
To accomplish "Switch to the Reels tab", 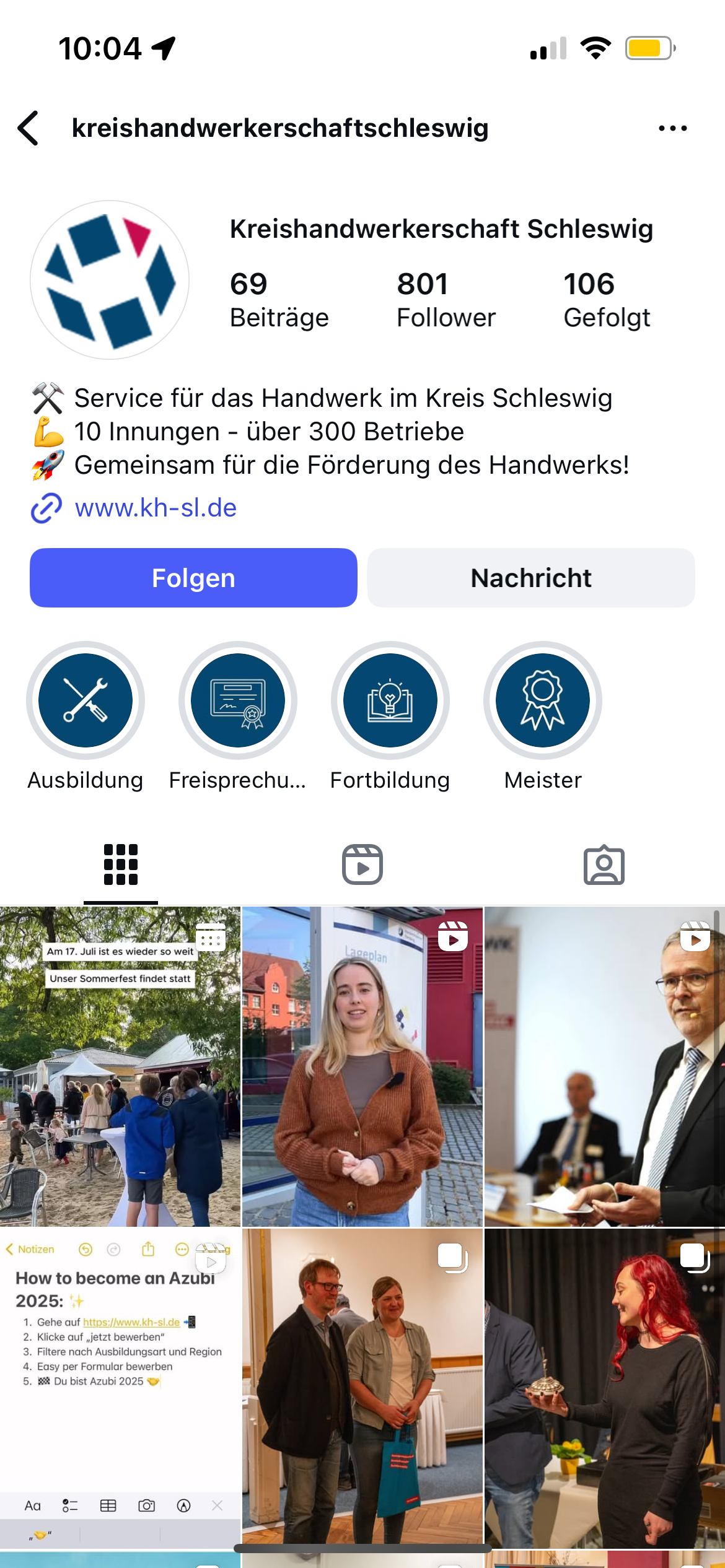I will (362, 865).
